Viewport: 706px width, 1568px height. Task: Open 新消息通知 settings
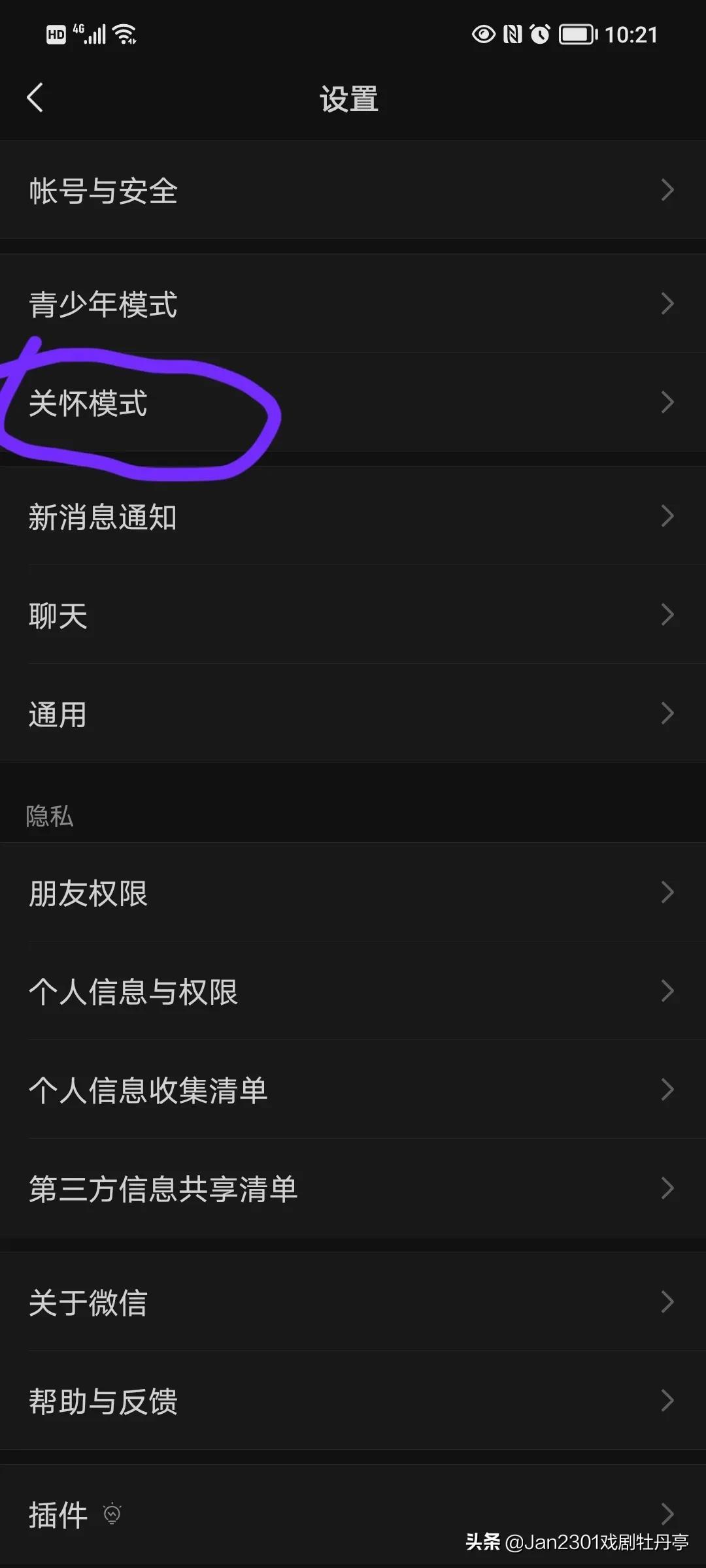pos(353,517)
